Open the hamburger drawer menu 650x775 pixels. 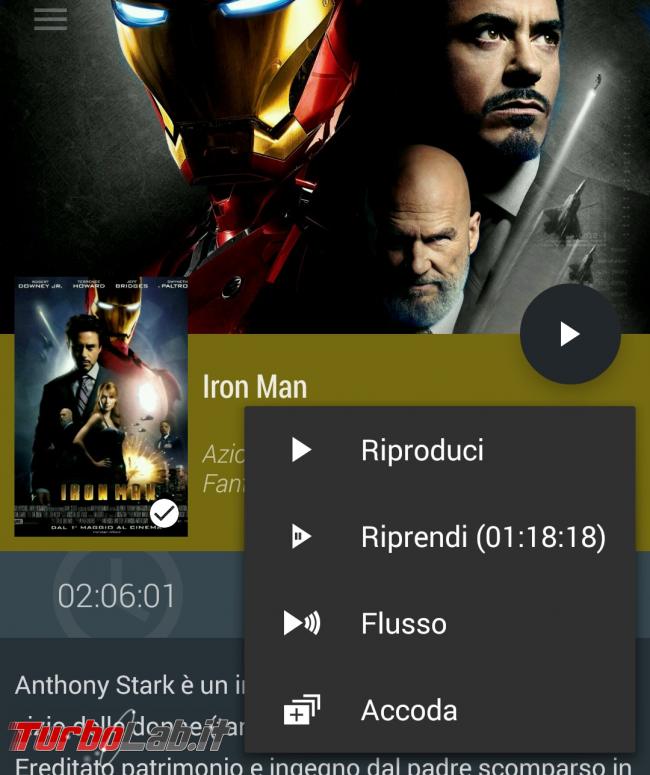click(x=50, y=19)
